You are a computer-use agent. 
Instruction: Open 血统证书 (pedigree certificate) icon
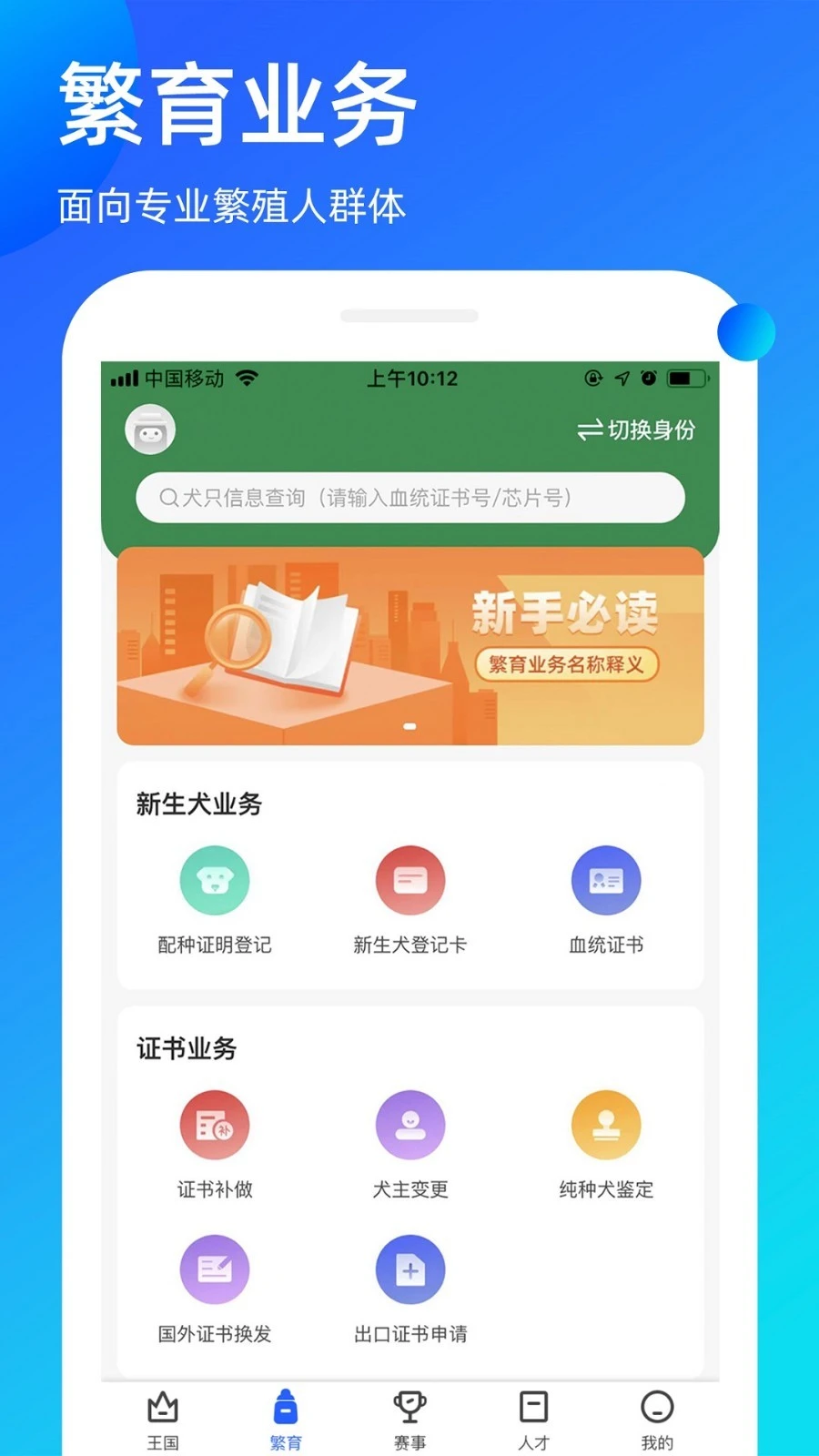pyautogui.click(x=607, y=880)
